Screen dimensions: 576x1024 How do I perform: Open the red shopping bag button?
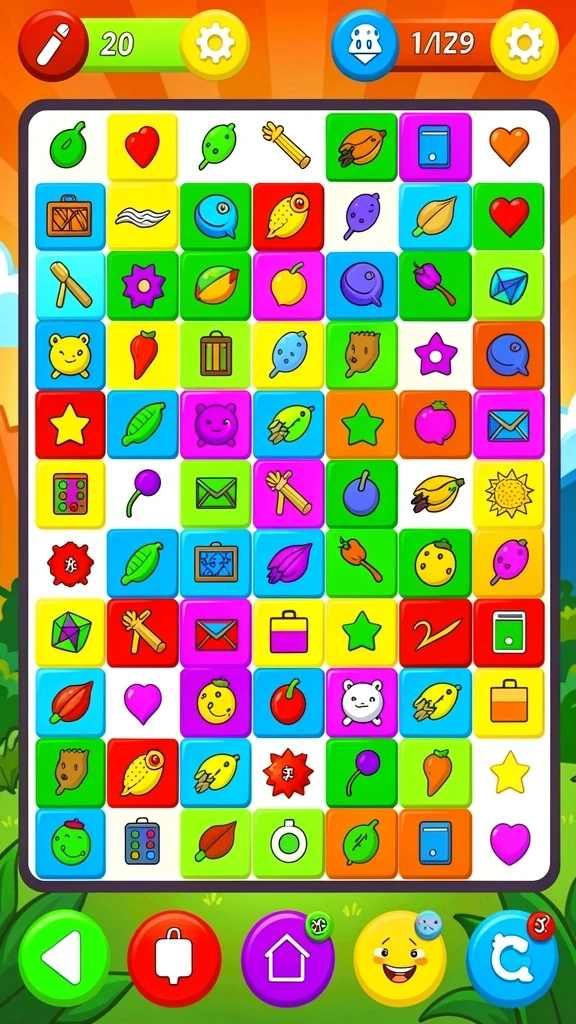coord(174,957)
